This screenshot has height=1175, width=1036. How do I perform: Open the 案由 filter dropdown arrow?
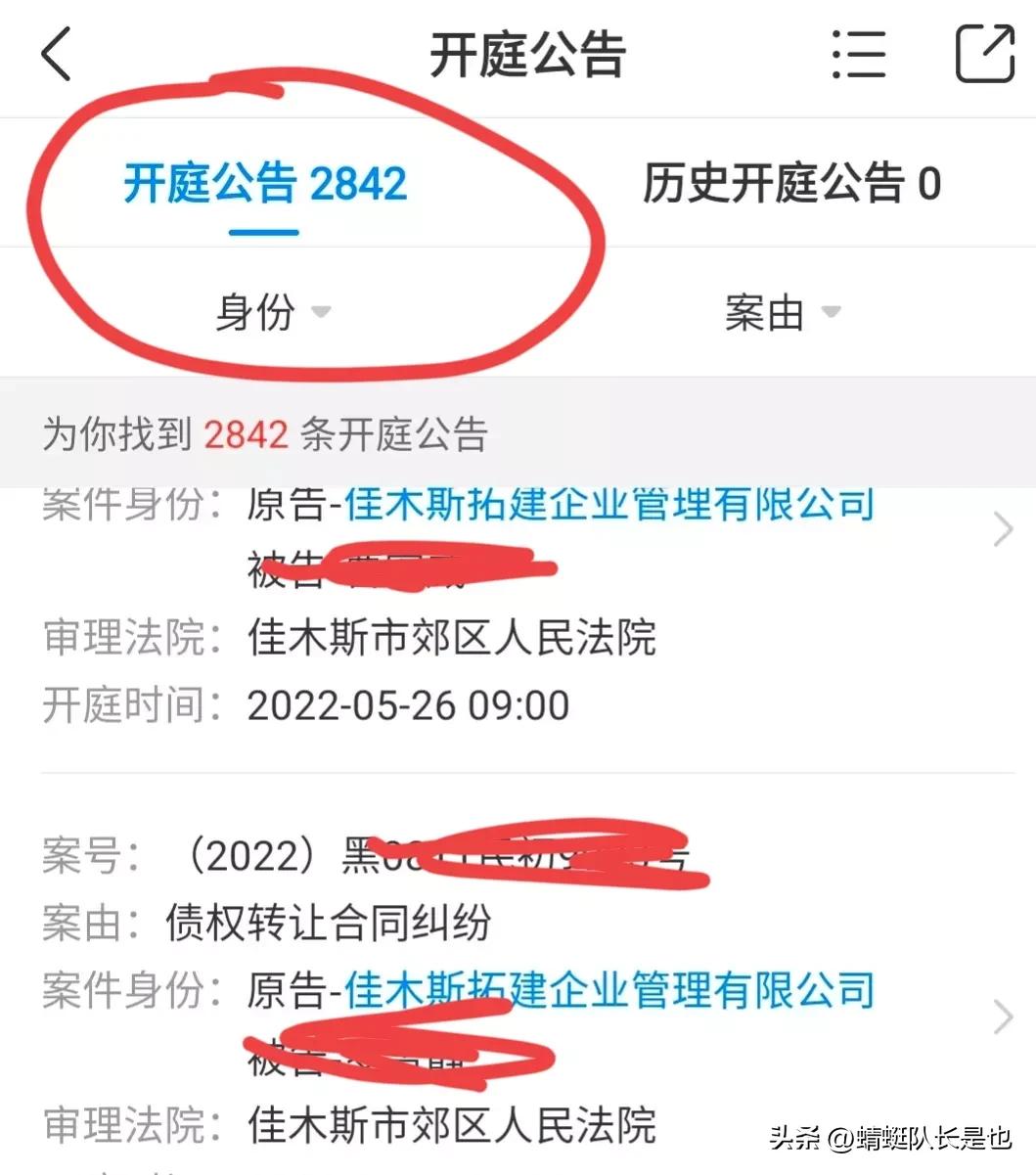(832, 312)
